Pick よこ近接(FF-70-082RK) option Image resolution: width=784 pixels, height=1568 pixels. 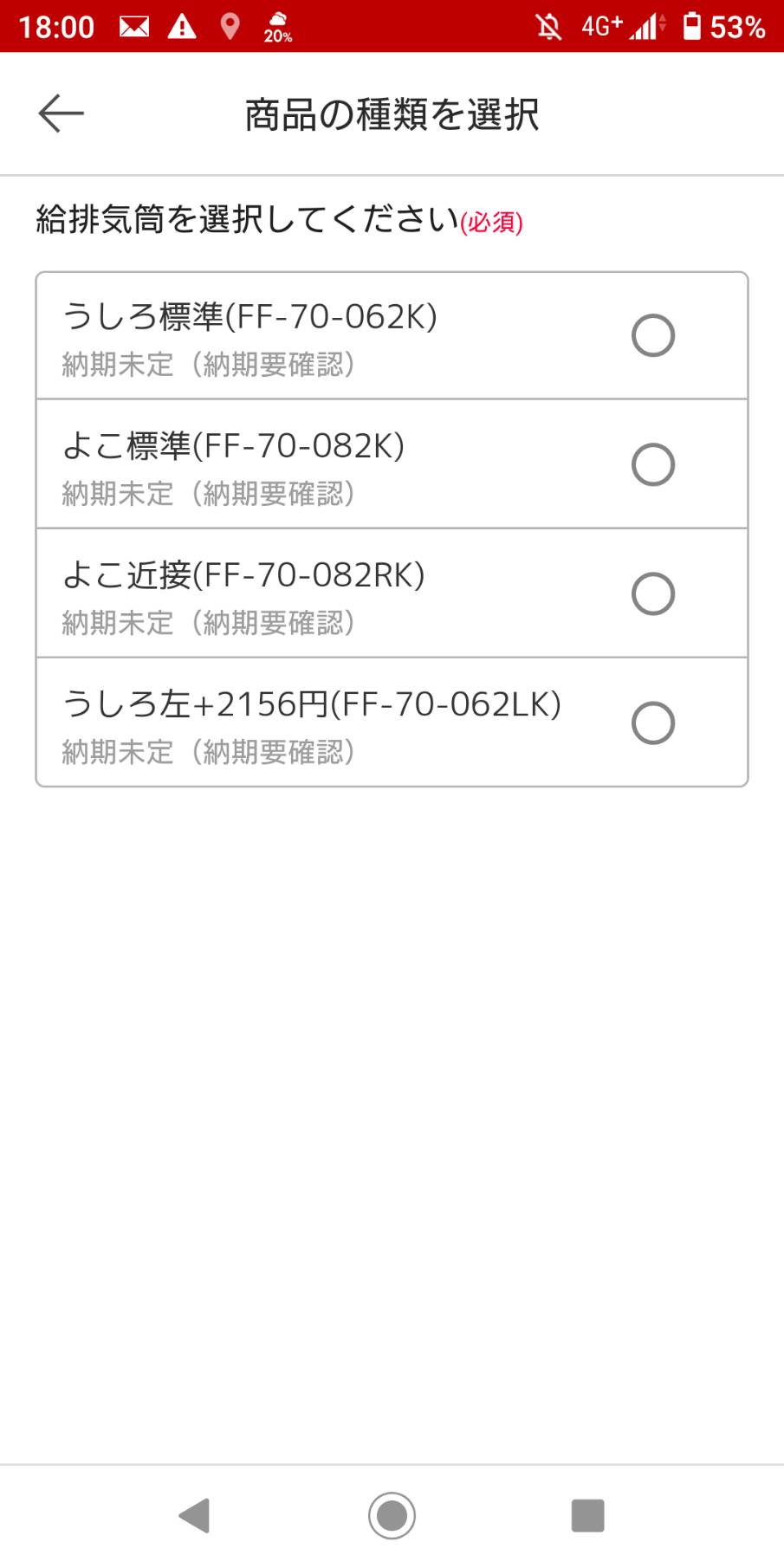(392, 593)
